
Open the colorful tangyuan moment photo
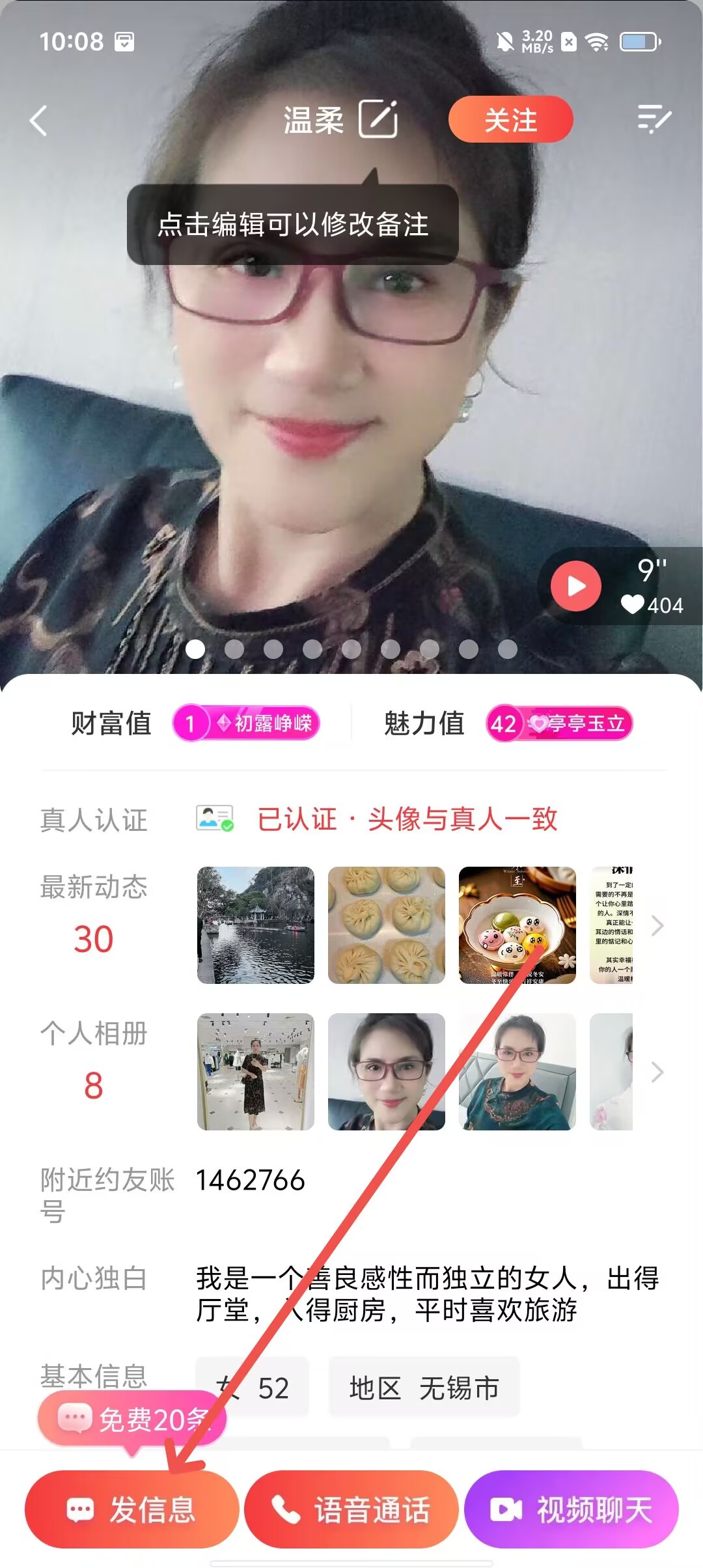[x=517, y=925]
